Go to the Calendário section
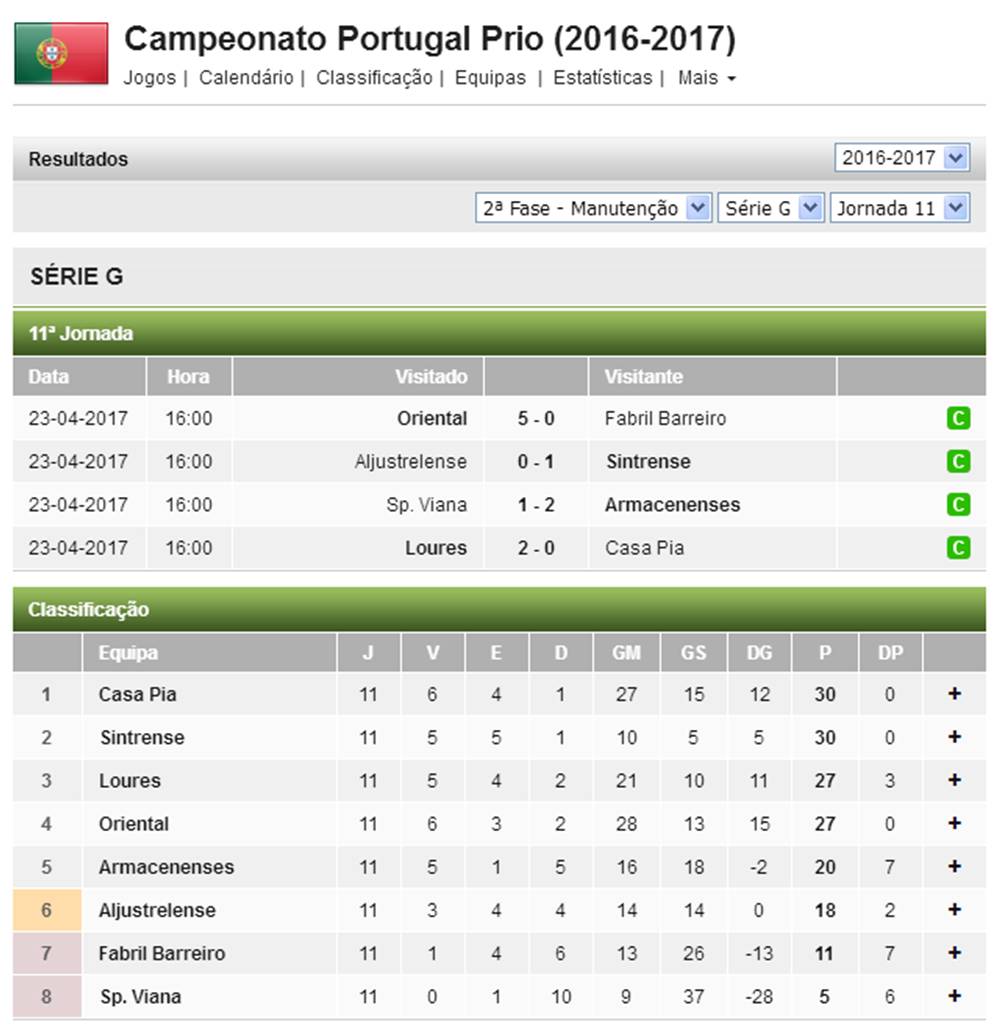This screenshot has height=1028, width=994. click(x=246, y=78)
